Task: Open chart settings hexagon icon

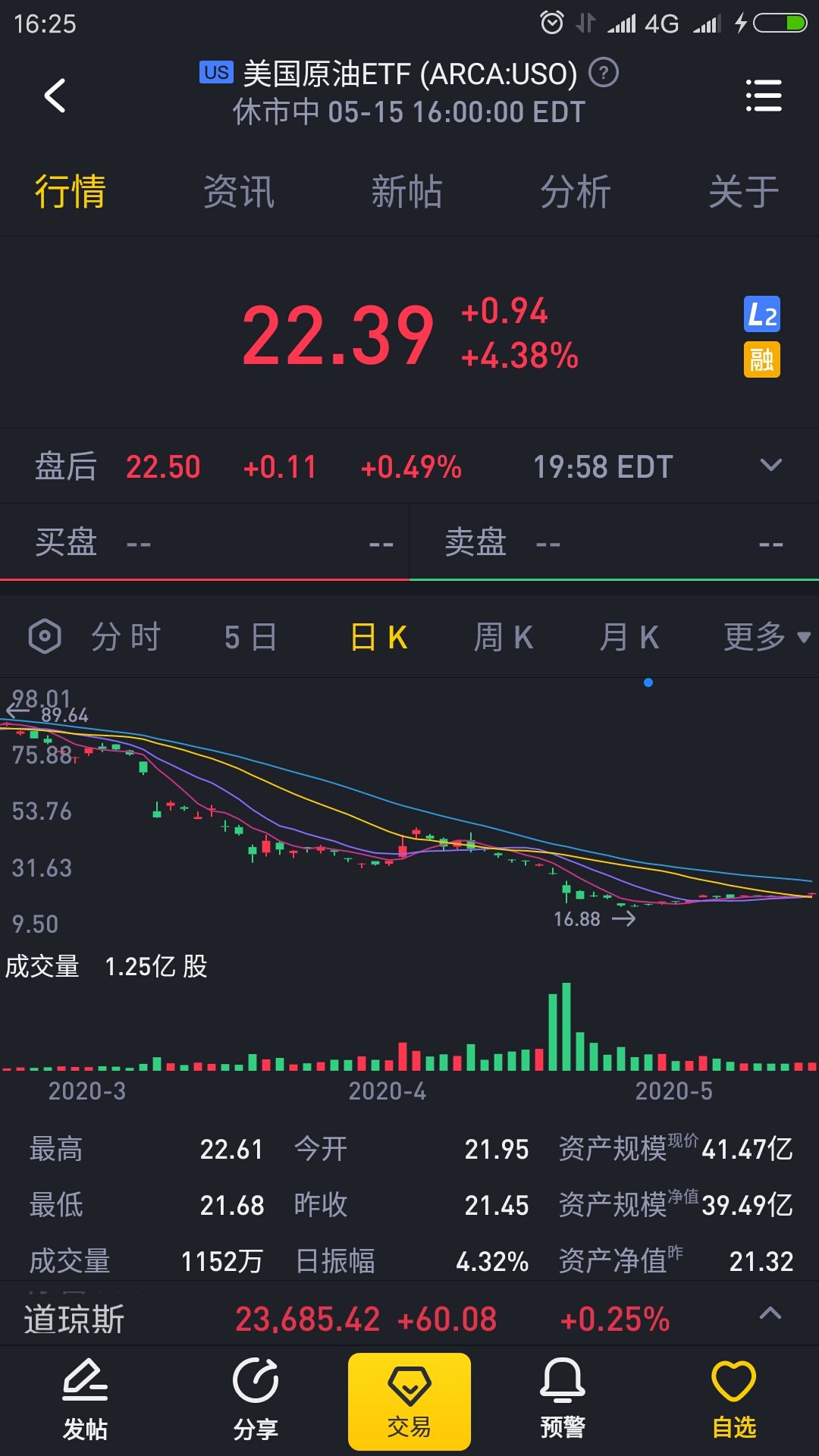Action: coord(45,636)
